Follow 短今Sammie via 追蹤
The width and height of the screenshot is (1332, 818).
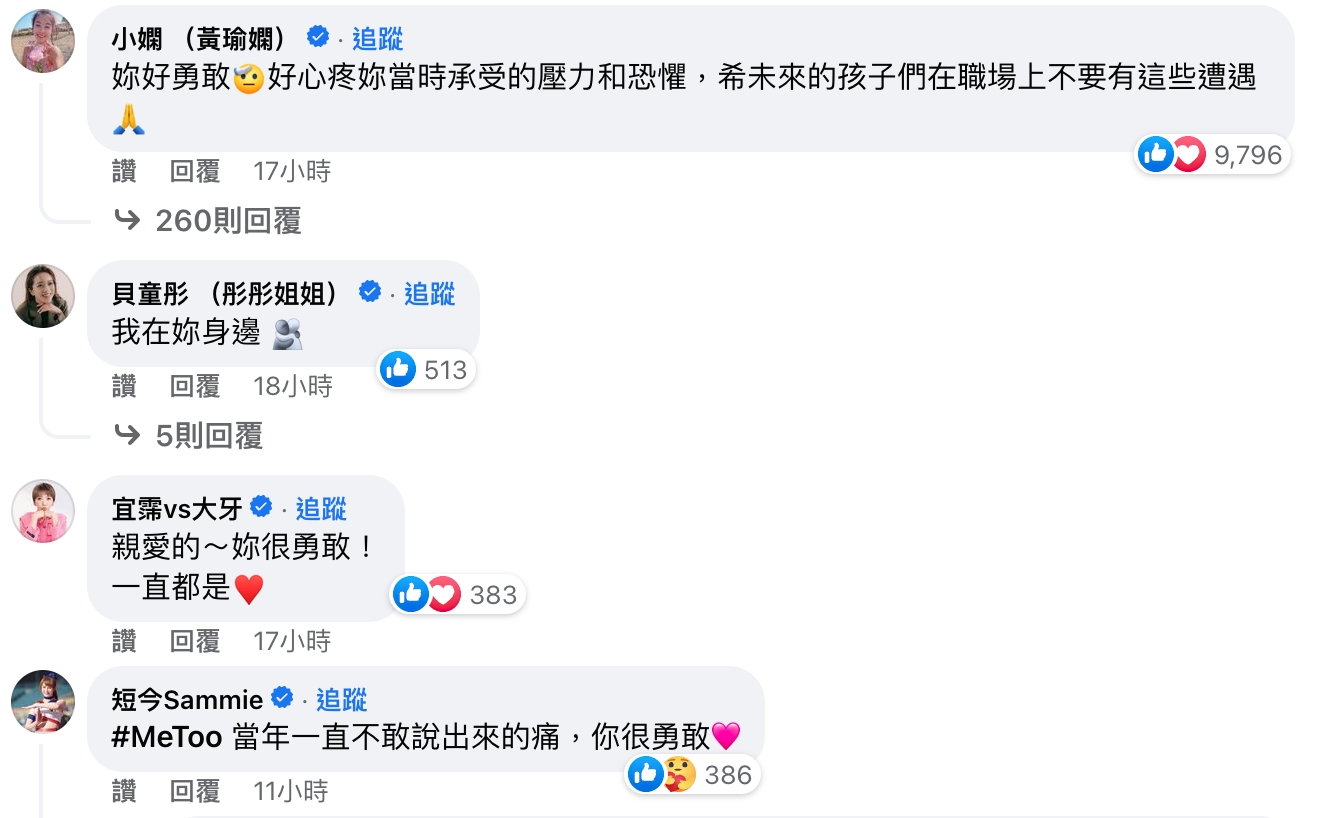point(342,699)
